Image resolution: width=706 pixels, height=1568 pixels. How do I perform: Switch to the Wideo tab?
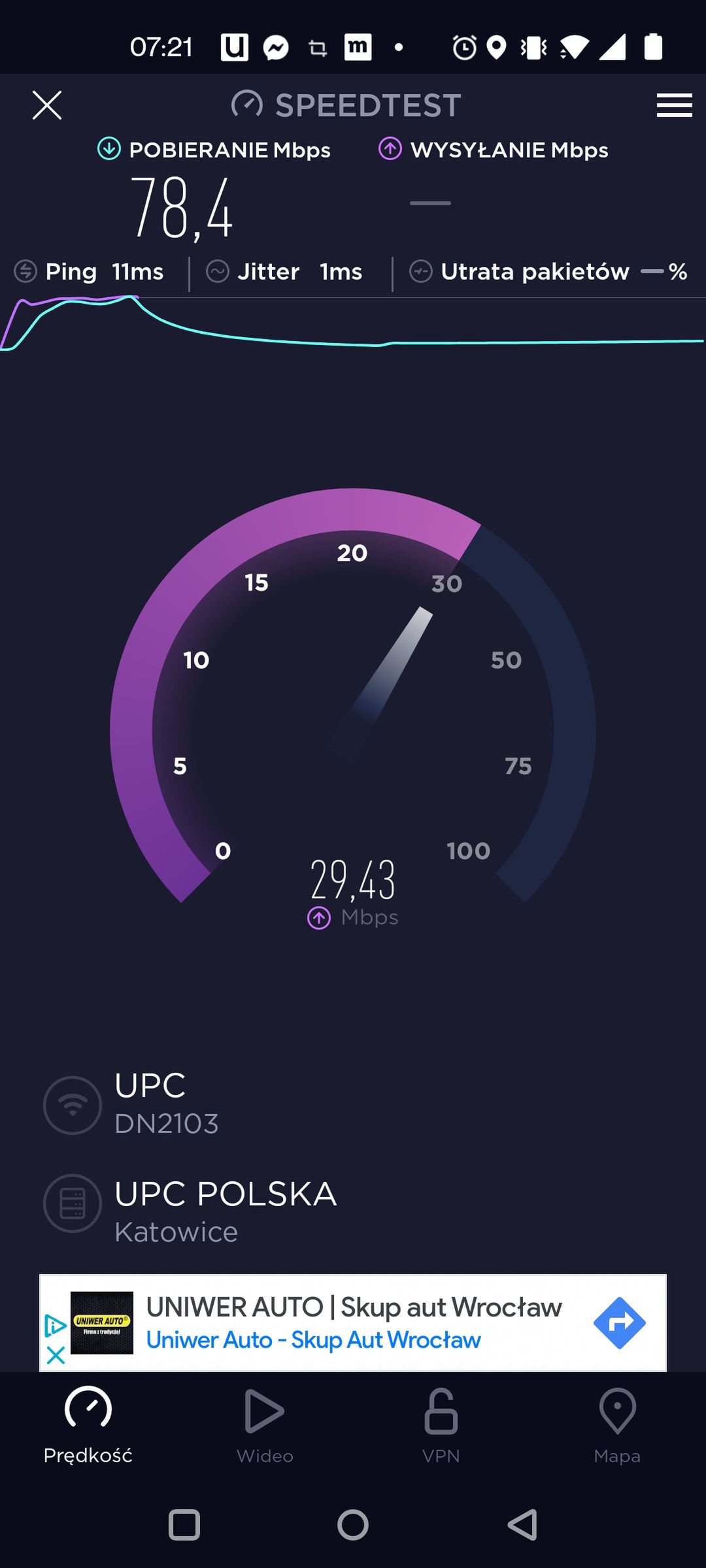(265, 1426)
